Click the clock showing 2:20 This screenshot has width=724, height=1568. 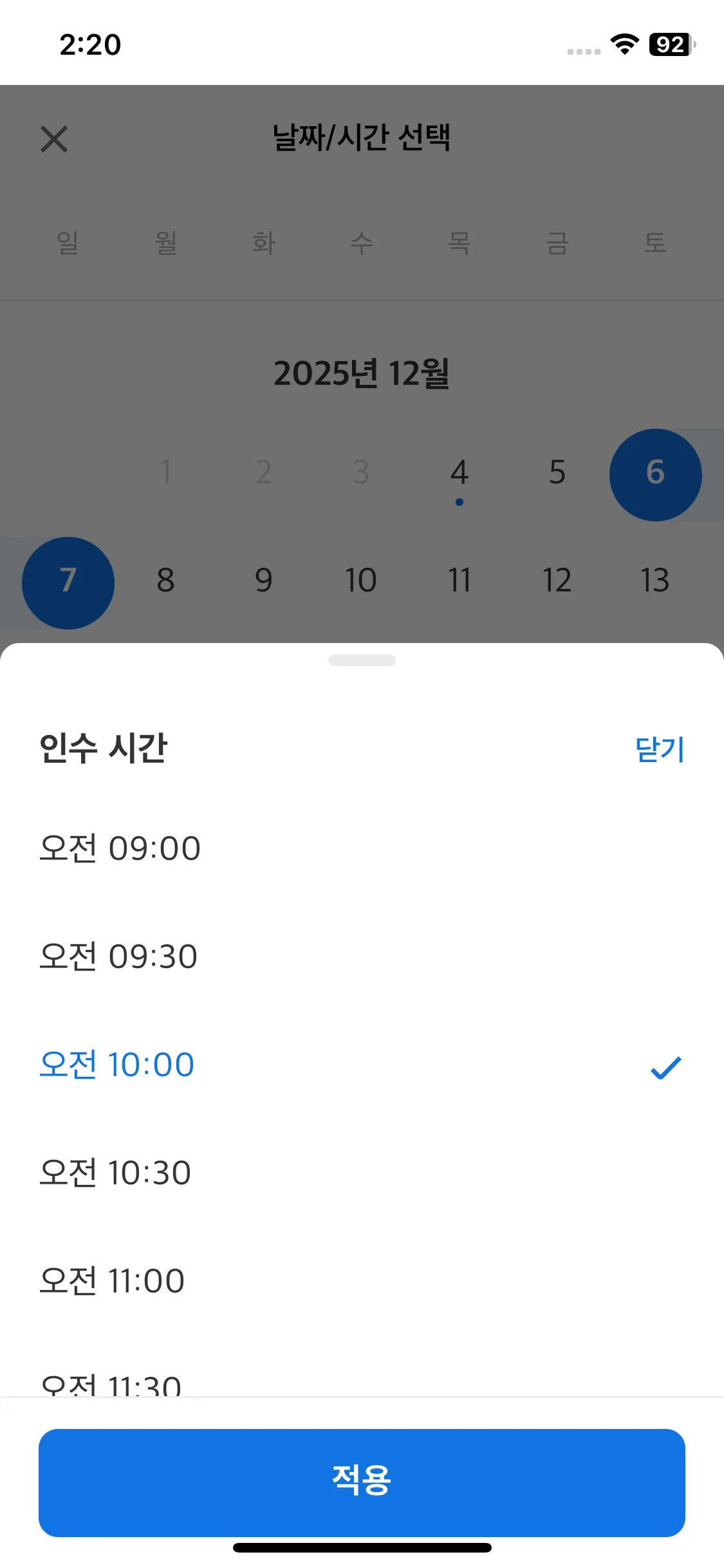[89, 45]
